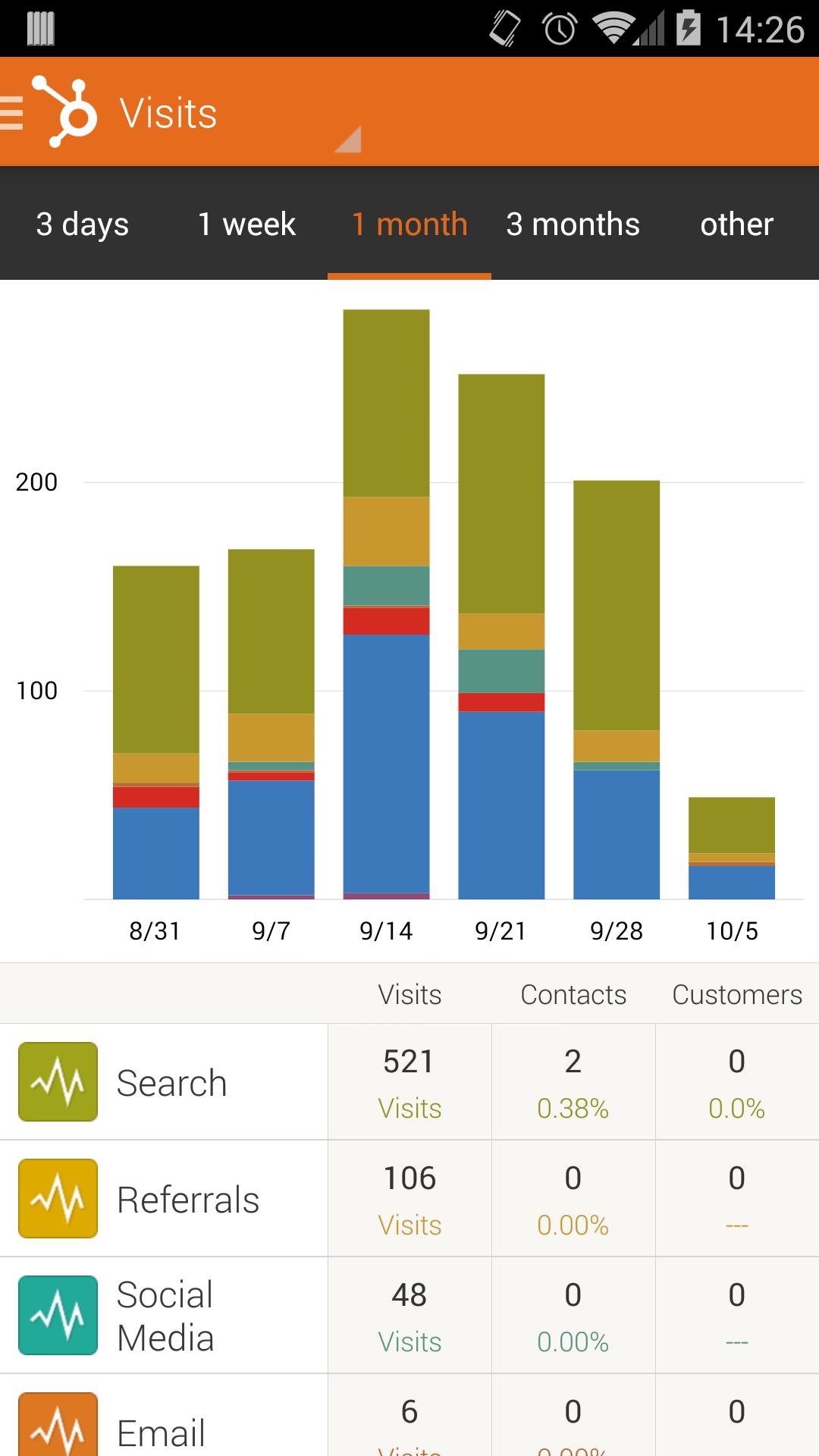The height and width of the screenshot is (1456, 819).
Task: Select the 3 months time range
Action: (573, 224)
